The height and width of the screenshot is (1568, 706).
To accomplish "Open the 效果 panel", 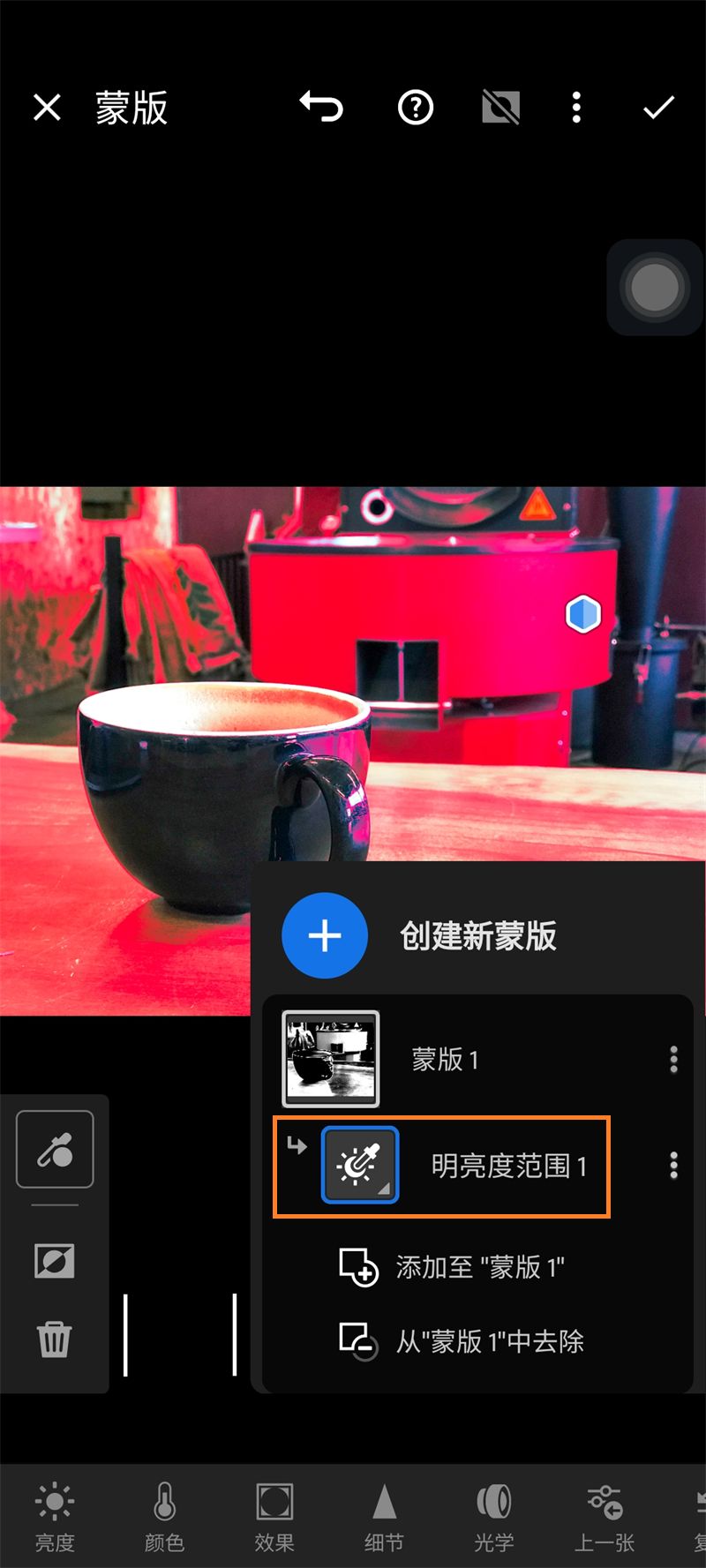I will point(274,1515).
